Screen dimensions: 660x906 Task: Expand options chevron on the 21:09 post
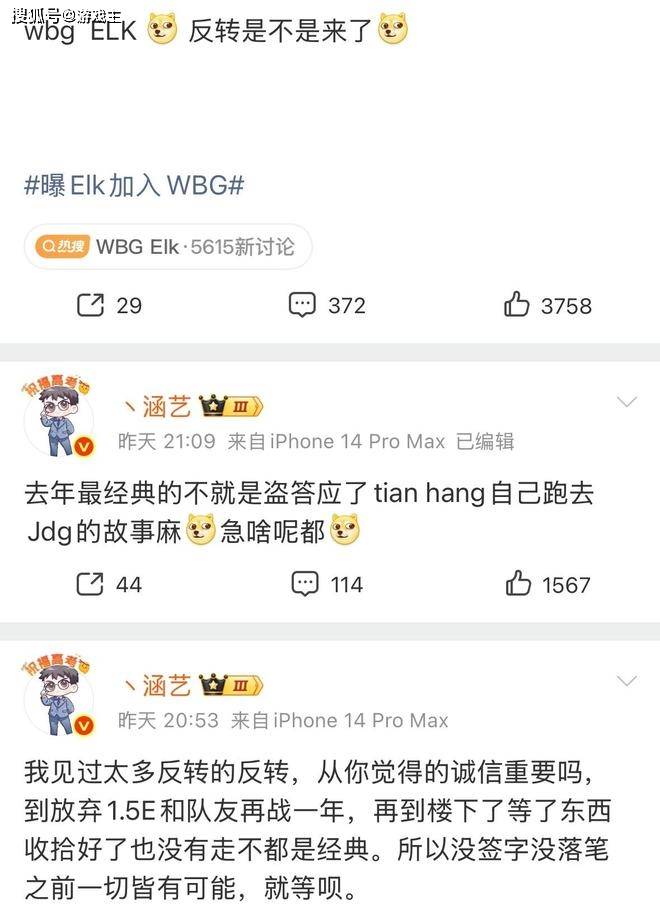(x=627, y=402)
